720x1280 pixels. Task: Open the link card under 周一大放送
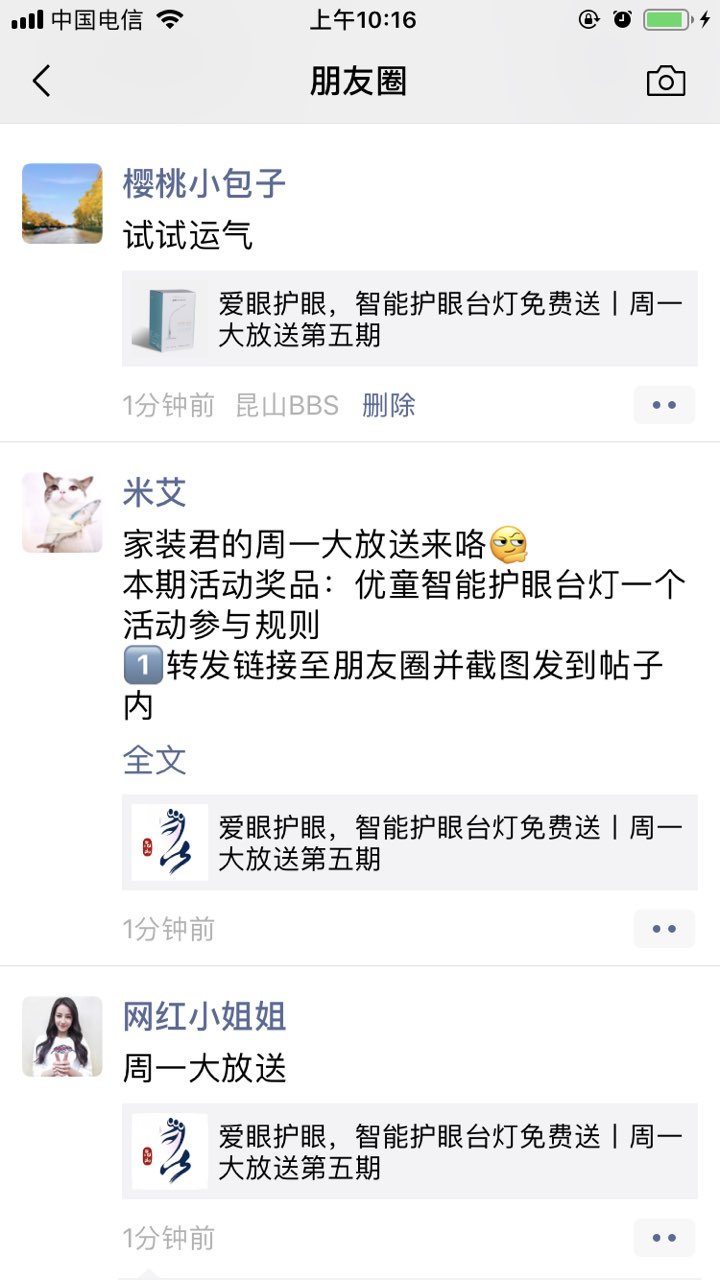click(410, 1152)
